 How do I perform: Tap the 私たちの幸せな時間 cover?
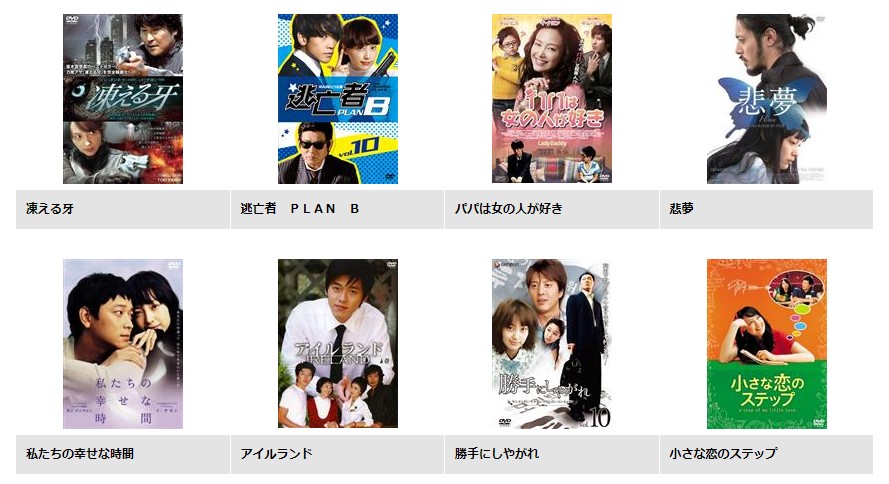(x=123, y=343)
